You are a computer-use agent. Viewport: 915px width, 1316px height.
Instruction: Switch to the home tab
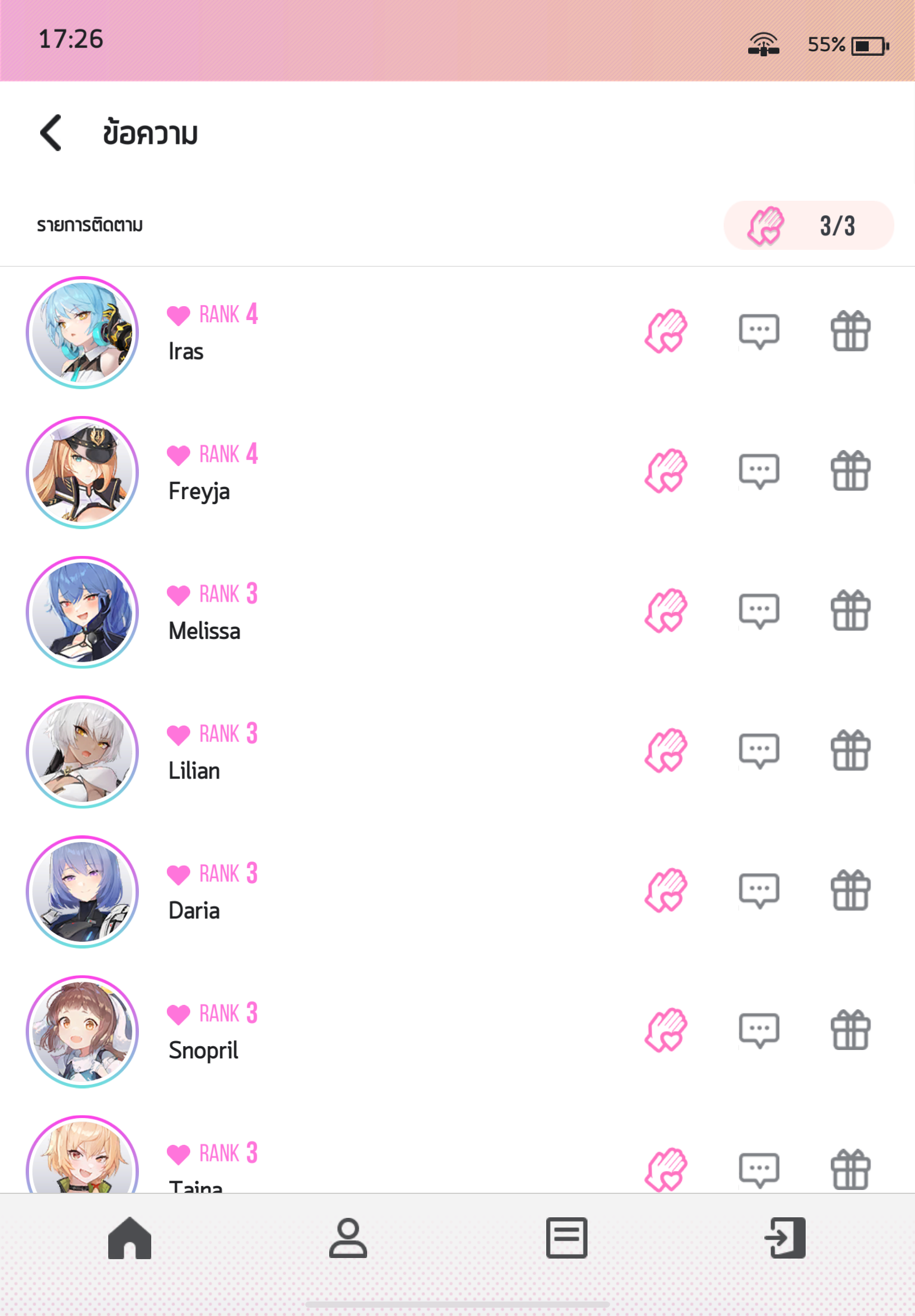point(129,1238)
